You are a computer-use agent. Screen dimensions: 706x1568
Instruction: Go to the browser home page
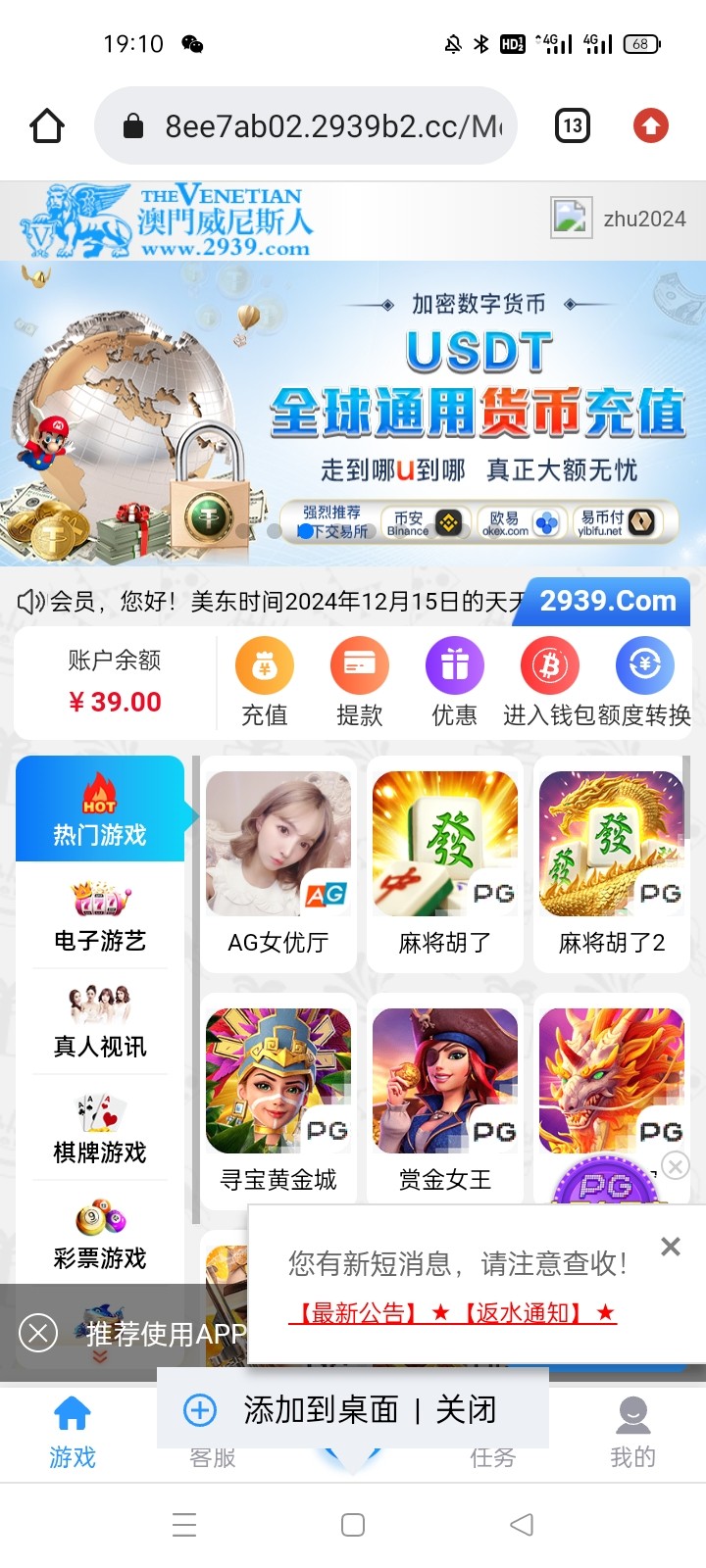tap(47, 126)
